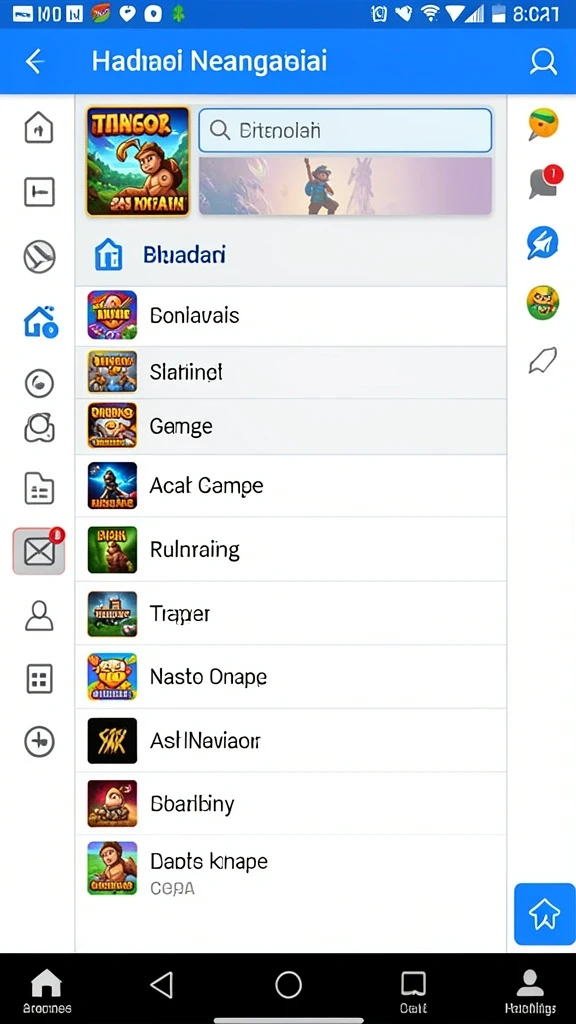Screen dimensions: 576x1024
Task: Open Acat Campe from the list
Action: point(291,485)
